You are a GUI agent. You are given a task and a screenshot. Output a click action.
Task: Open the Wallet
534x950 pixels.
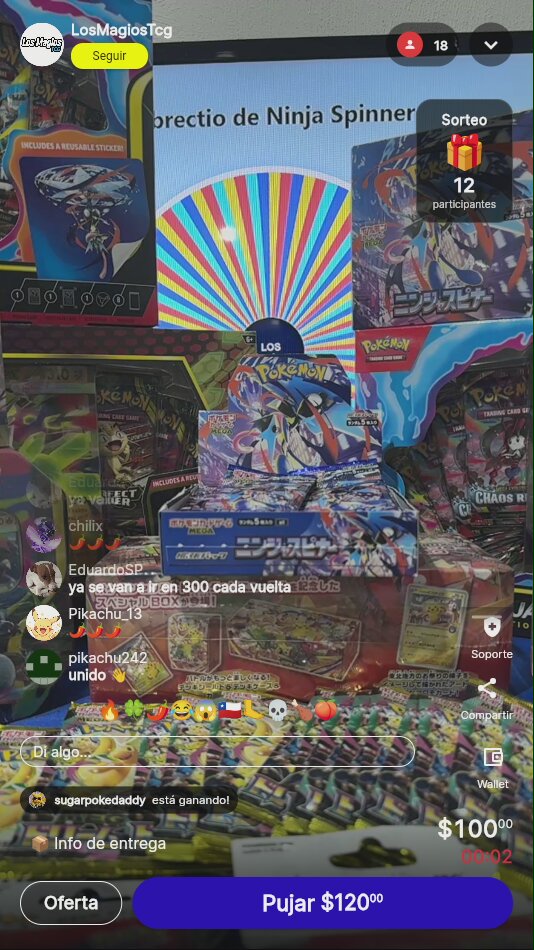point(493,757)
